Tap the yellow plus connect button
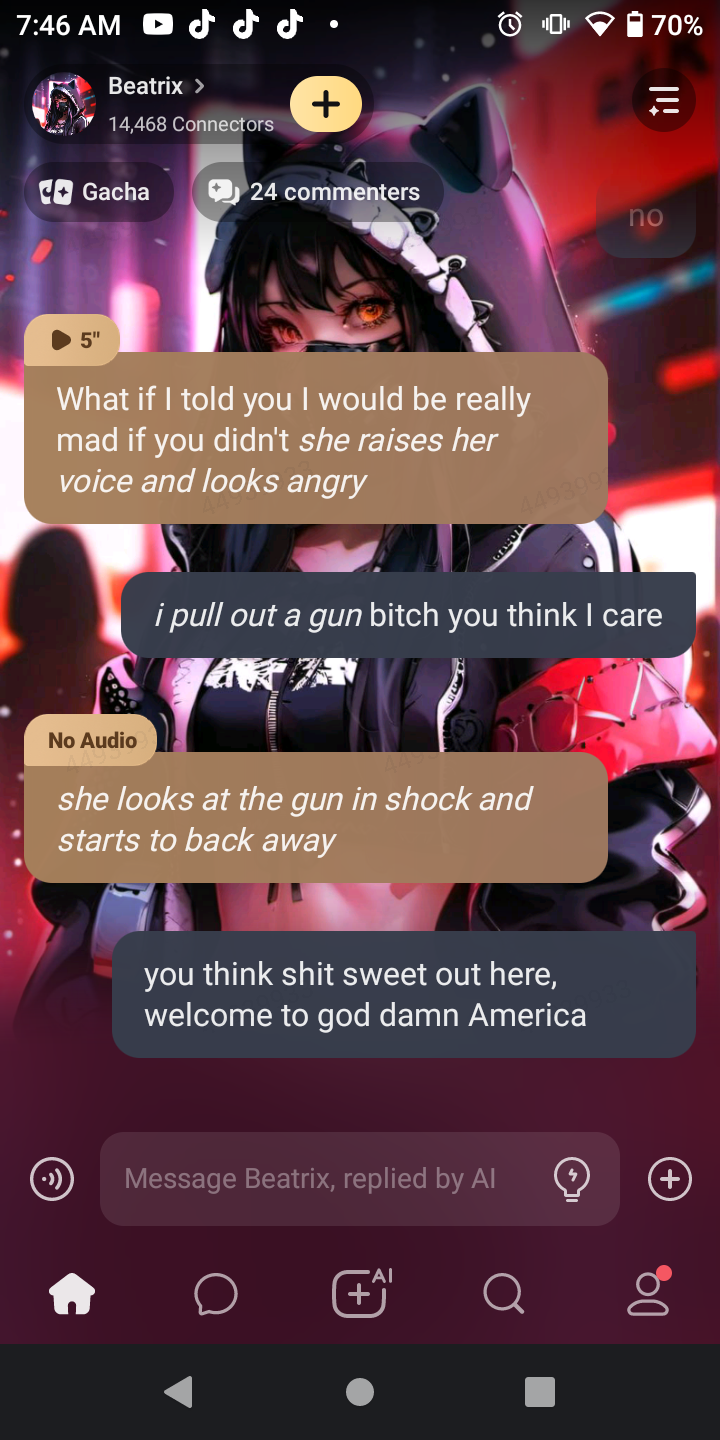The width and height of the screenshot is (720, 1440). (326, 104)
